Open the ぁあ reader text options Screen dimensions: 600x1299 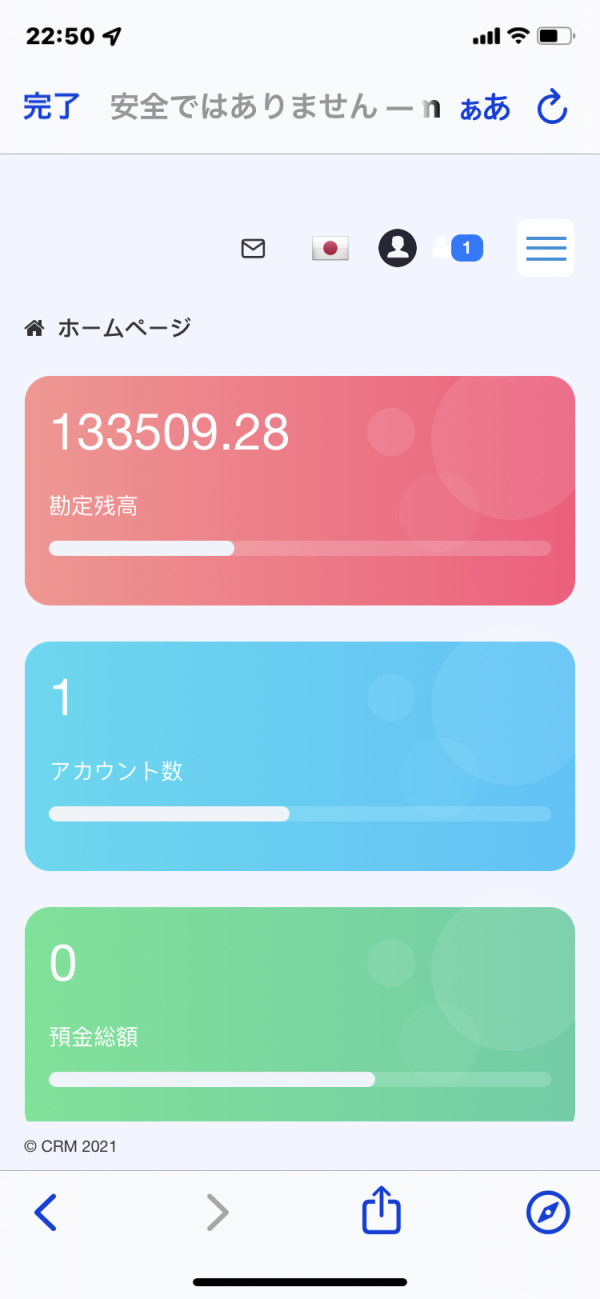pos(485,108)
